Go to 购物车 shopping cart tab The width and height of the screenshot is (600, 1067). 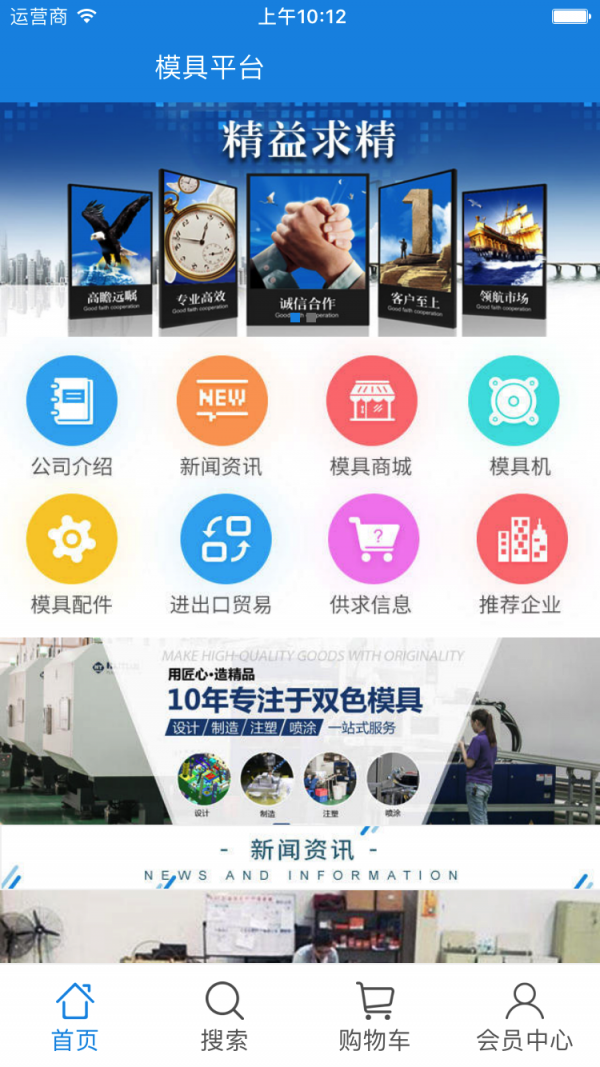pyautogui.click(x=374, y=1015)
